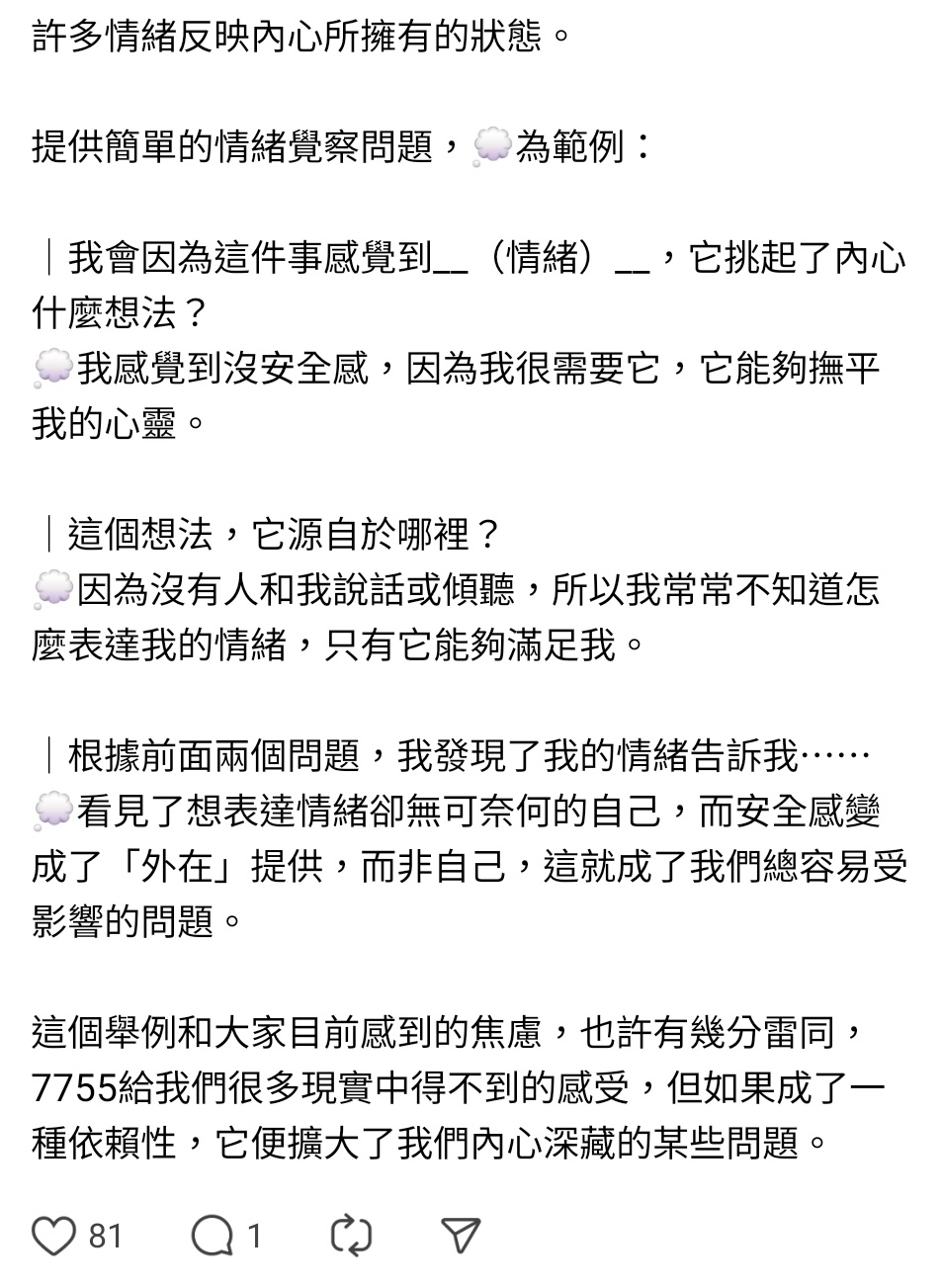Repost this thread
This screenshot has width=941, height=1288.
[351, 1236]
